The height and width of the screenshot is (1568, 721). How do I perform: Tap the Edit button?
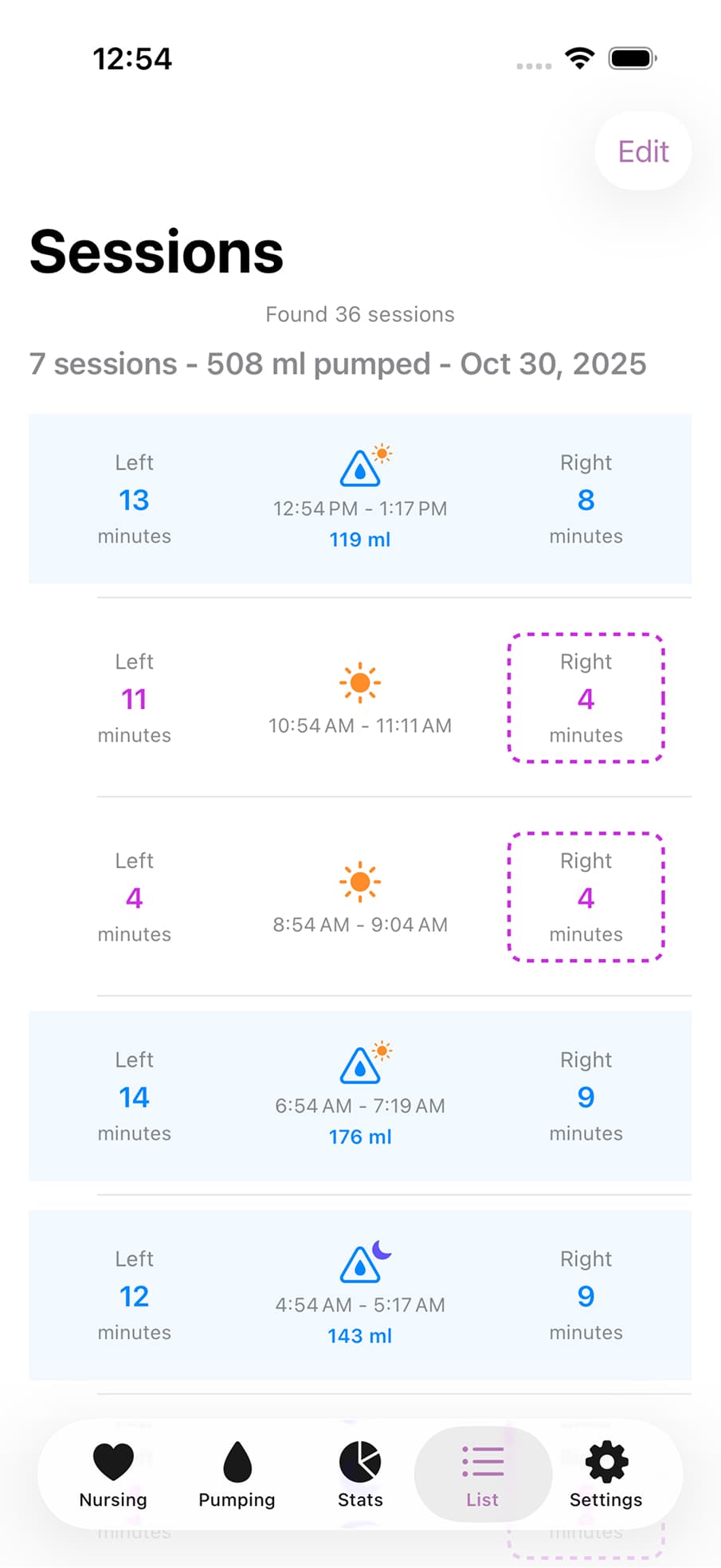coord(643,151)
